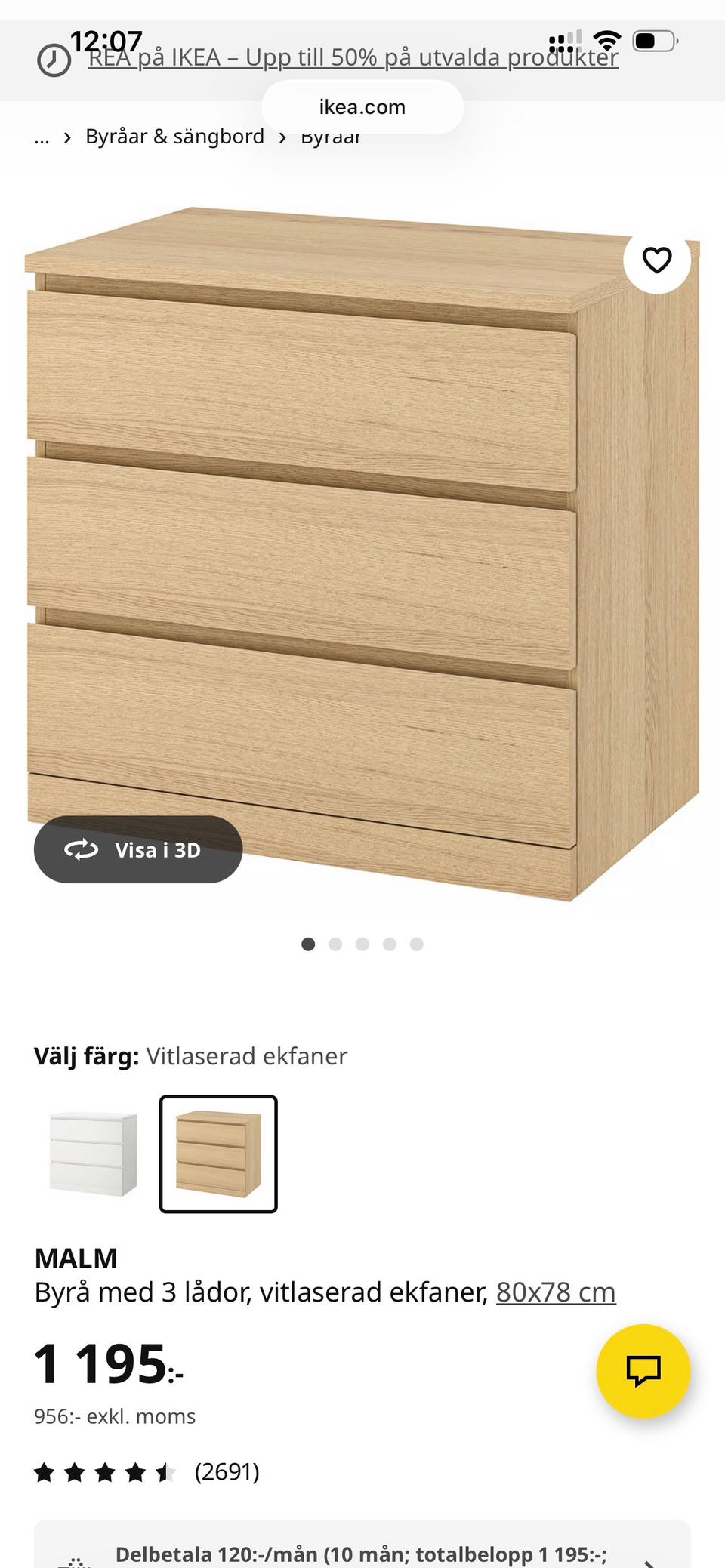Tap the 3D rotation icon in Visa i 3D
This screenshot has width=725, height=1568.
pyautogui.click(x=81, y=849)
